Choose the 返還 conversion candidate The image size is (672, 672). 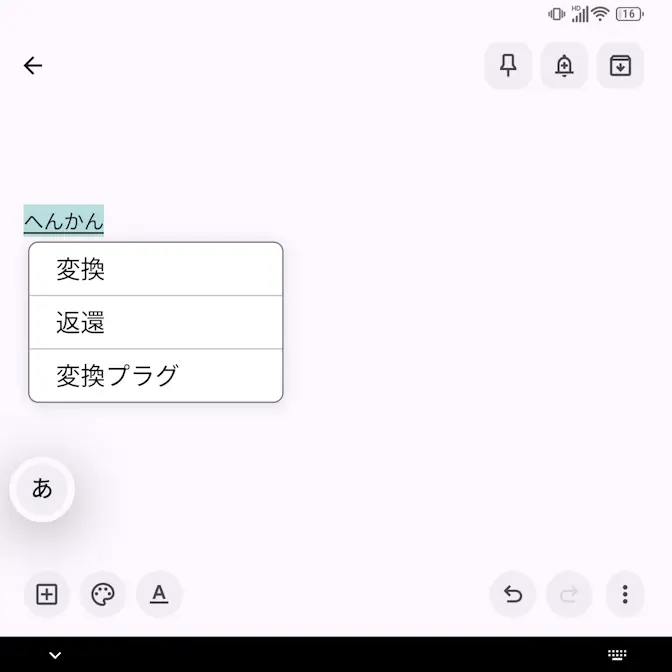tap(155, 323)
